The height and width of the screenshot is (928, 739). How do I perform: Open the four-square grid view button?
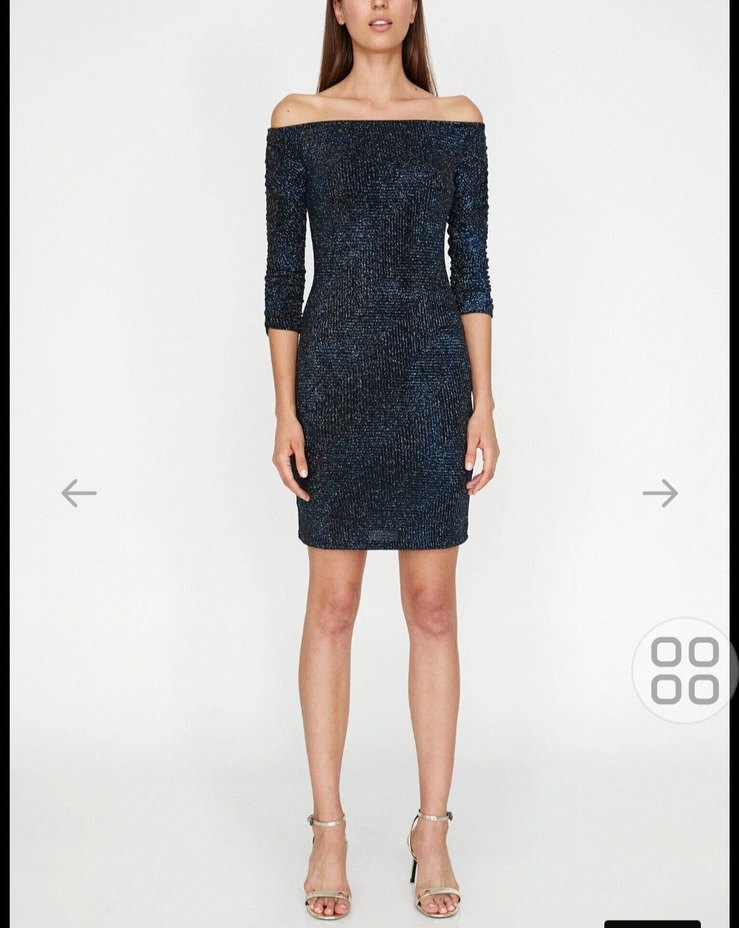click(685, 670)
